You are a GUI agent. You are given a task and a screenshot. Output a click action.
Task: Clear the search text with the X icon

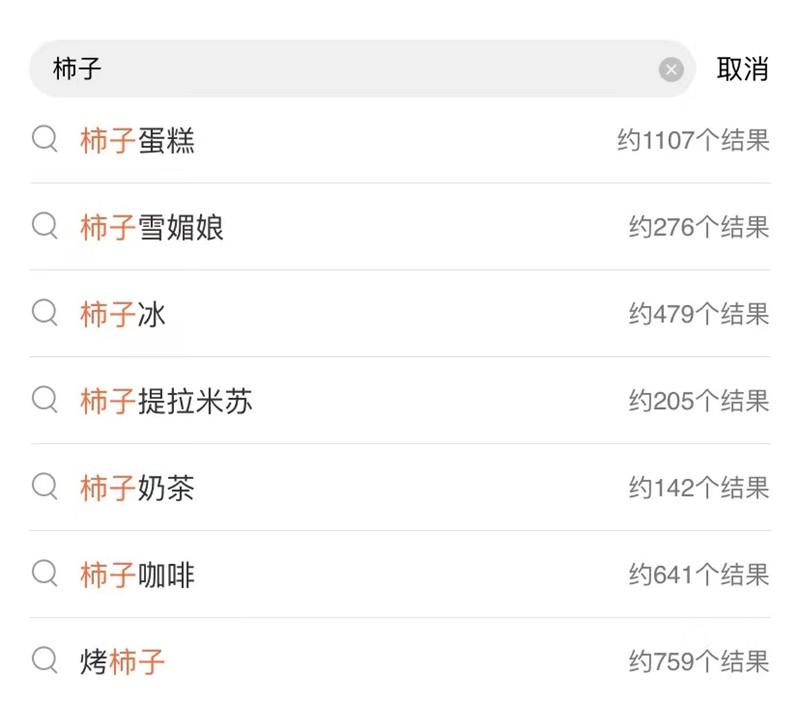click(x=671, y=69)
